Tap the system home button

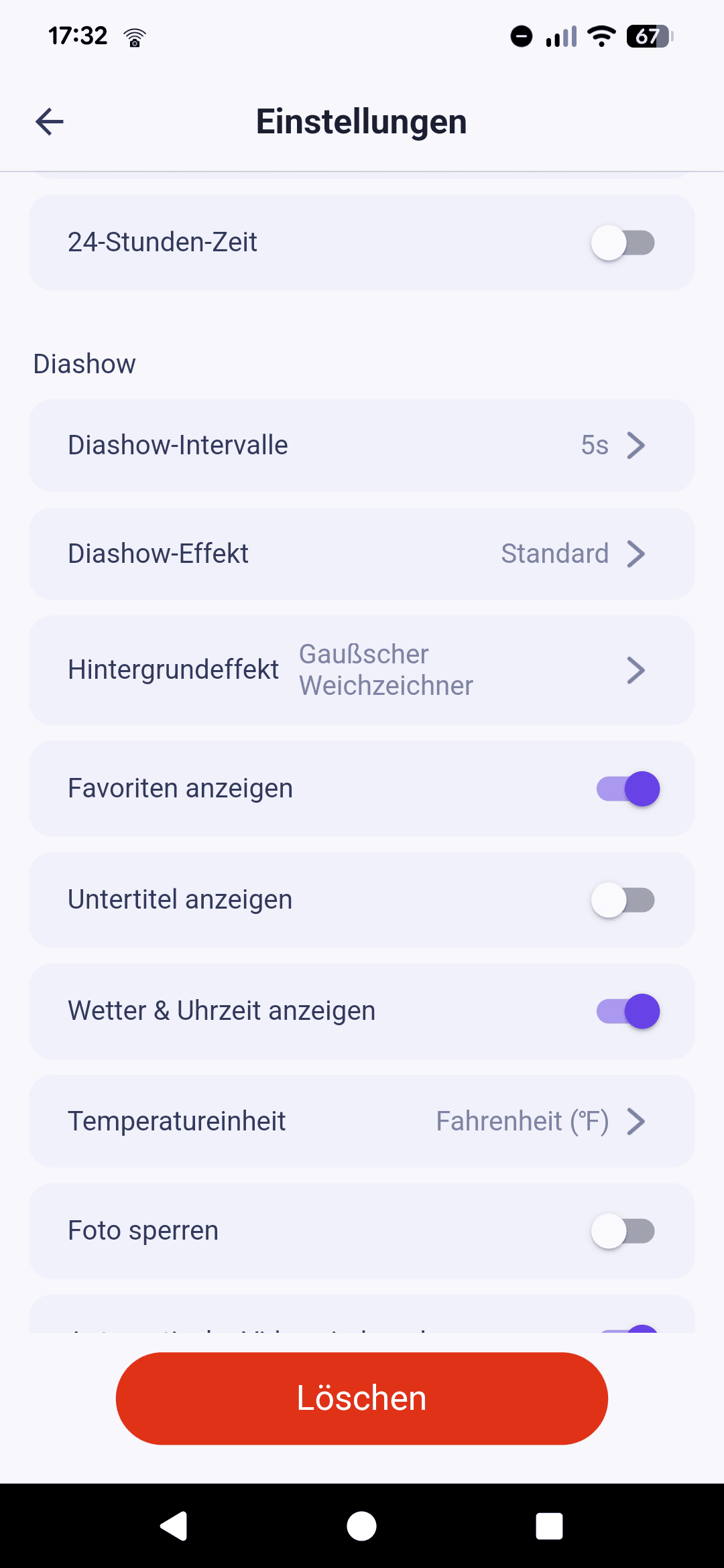click(x=362, y=1526)
